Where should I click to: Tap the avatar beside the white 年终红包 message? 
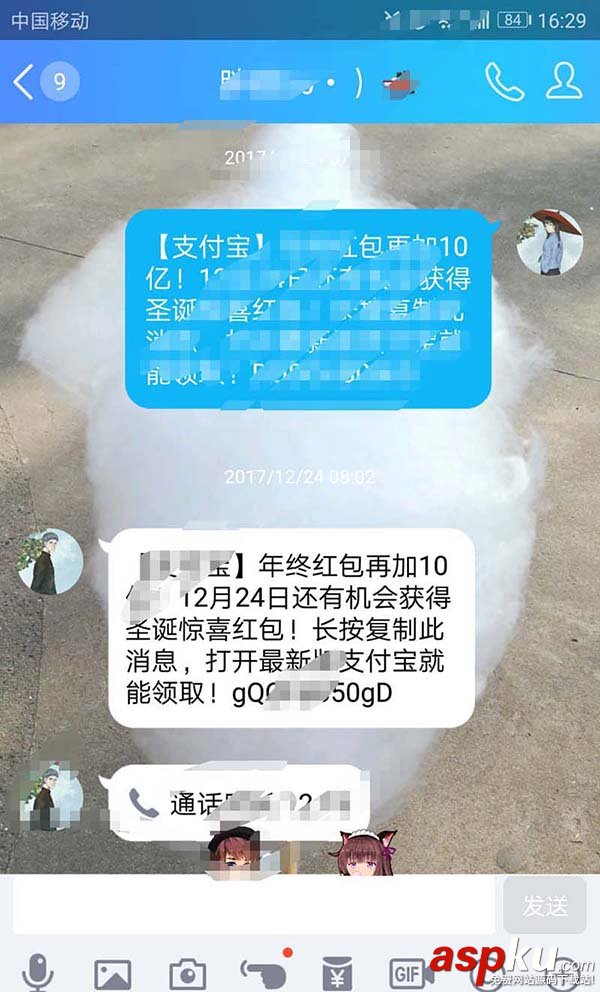tap(50, 561)
